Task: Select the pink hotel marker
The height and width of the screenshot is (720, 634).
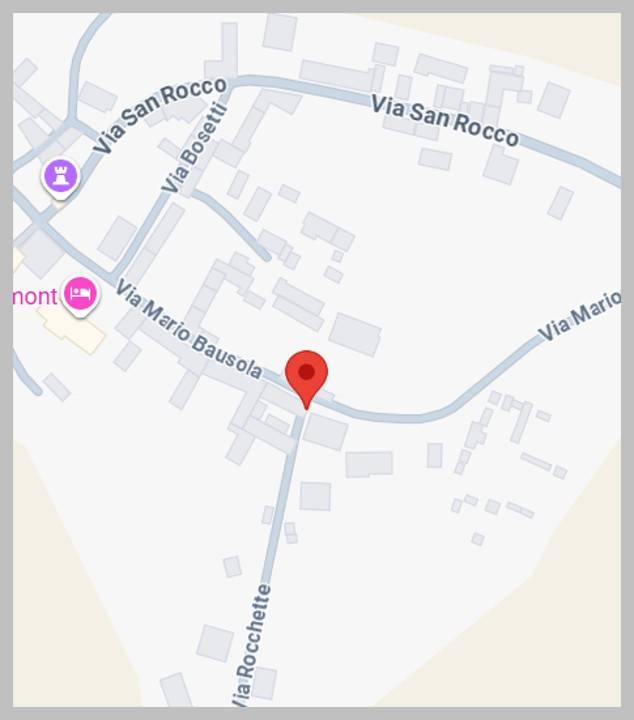Action: [80, 294]
